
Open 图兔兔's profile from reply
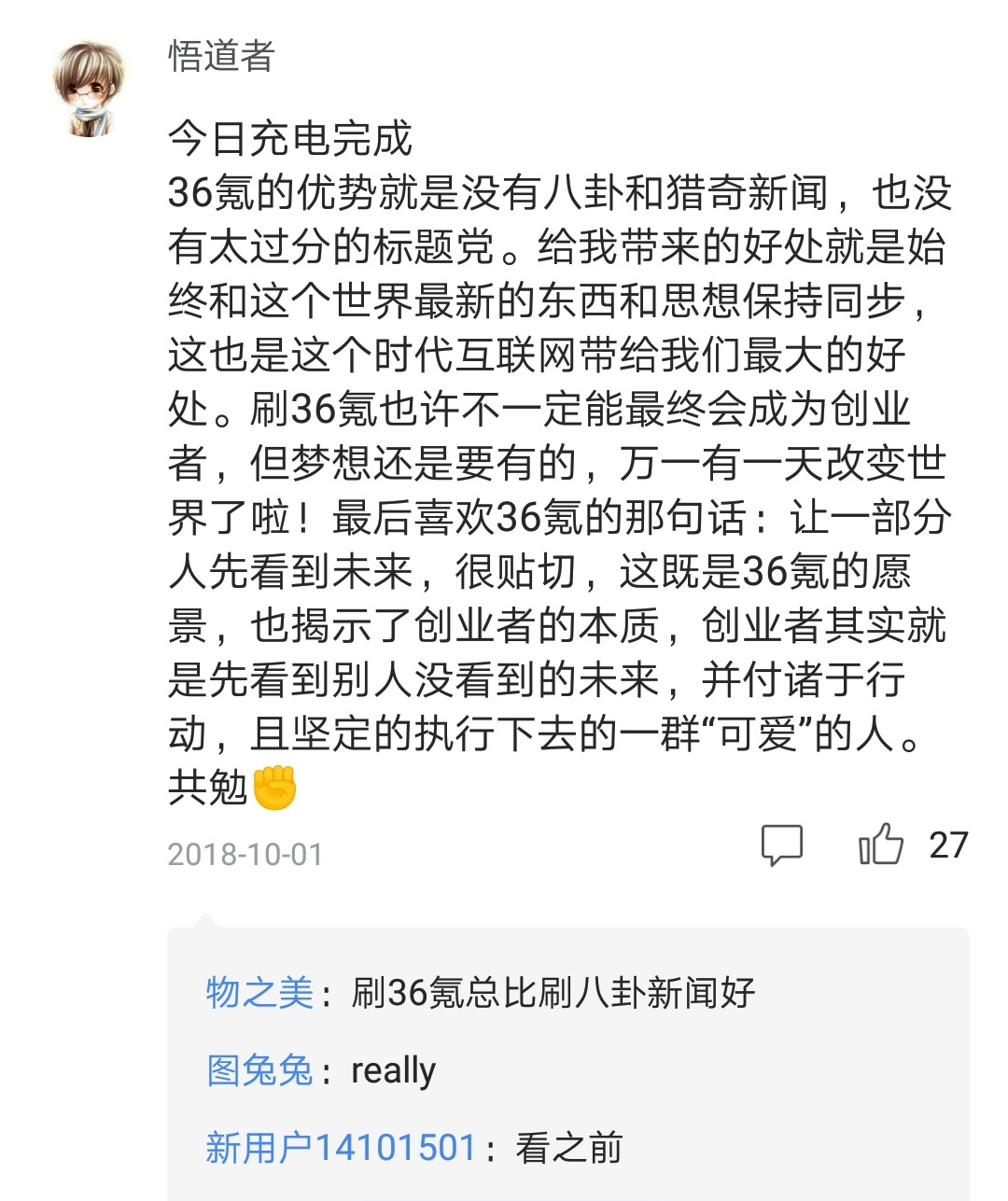pos(259,1070)
